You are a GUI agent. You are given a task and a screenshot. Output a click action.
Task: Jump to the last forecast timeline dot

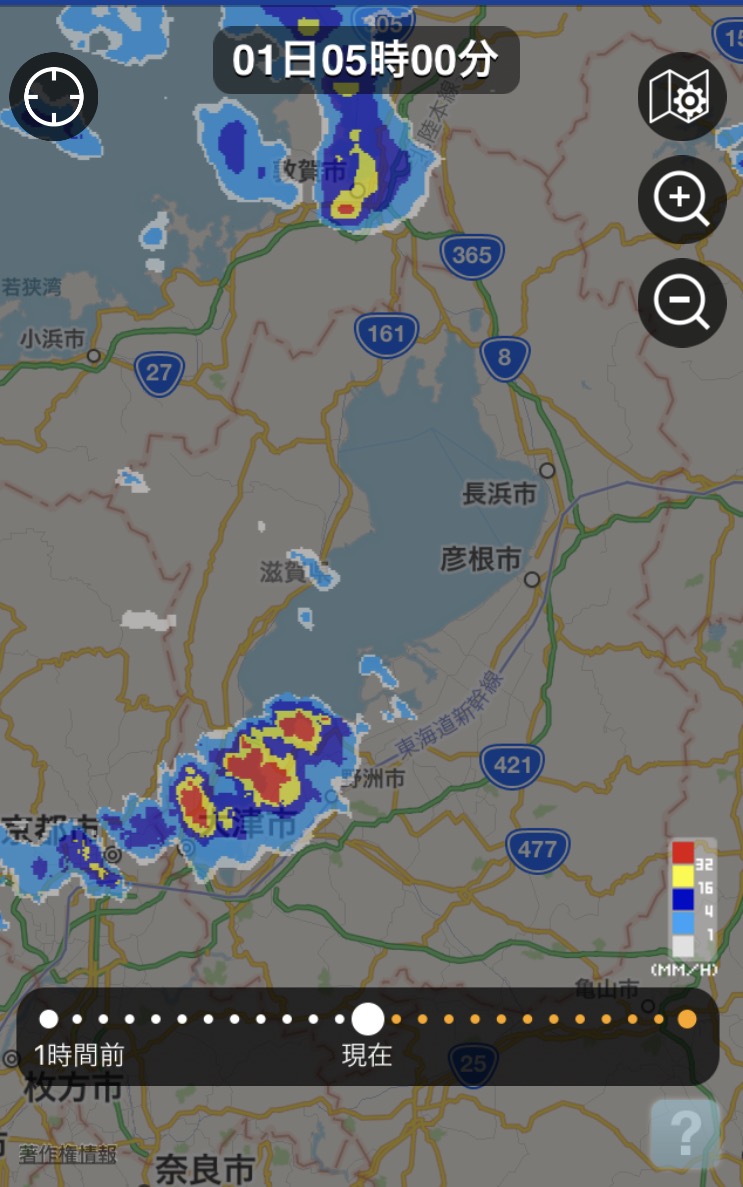click(686, 1019)
